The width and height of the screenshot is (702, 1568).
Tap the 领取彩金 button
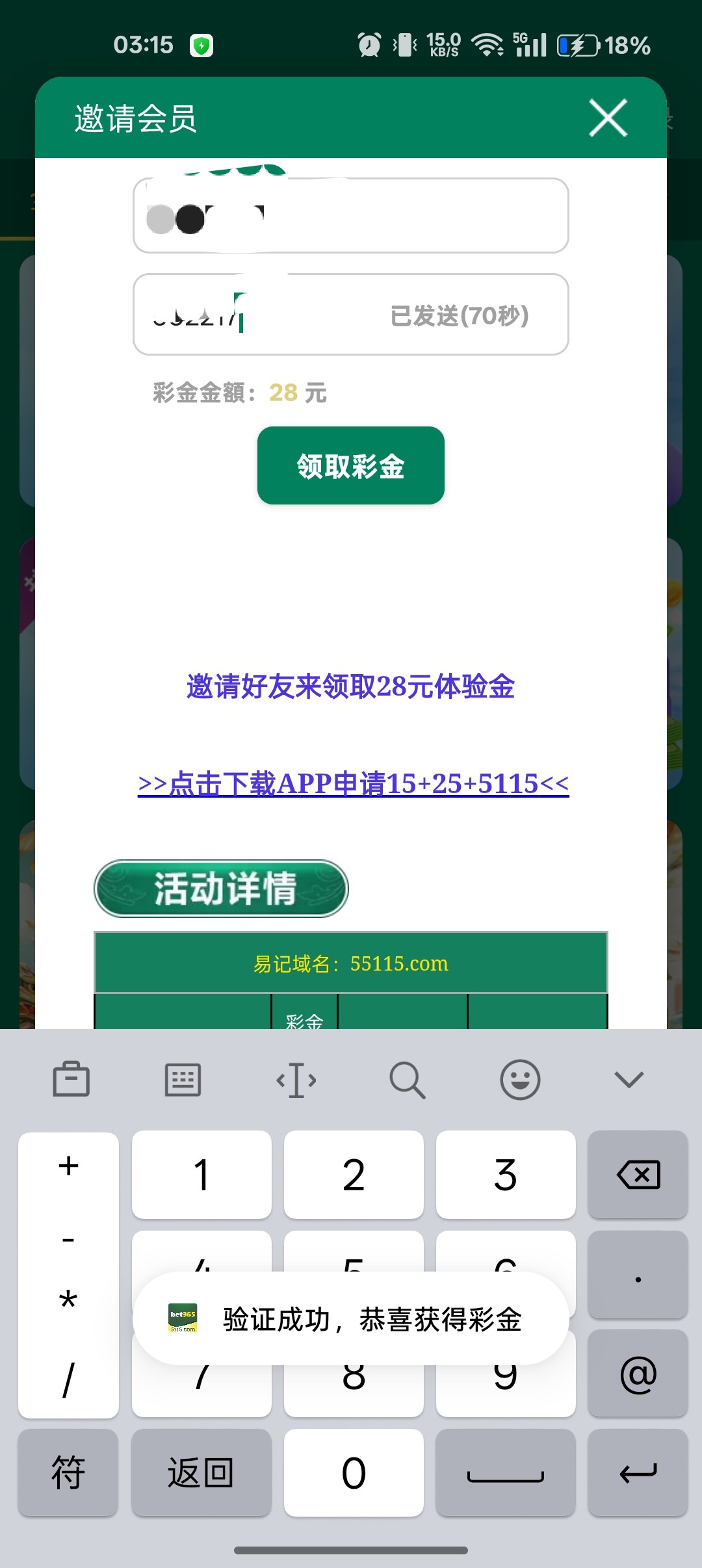pyautogui.click(x=350, y=465)
